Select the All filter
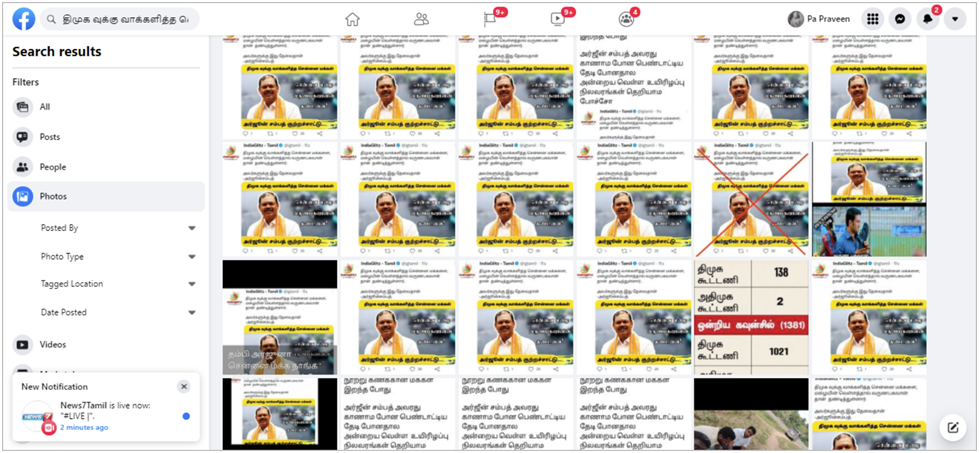Image resolution: width=979 pixels, height=453 pixels. [x=44, y=107]
